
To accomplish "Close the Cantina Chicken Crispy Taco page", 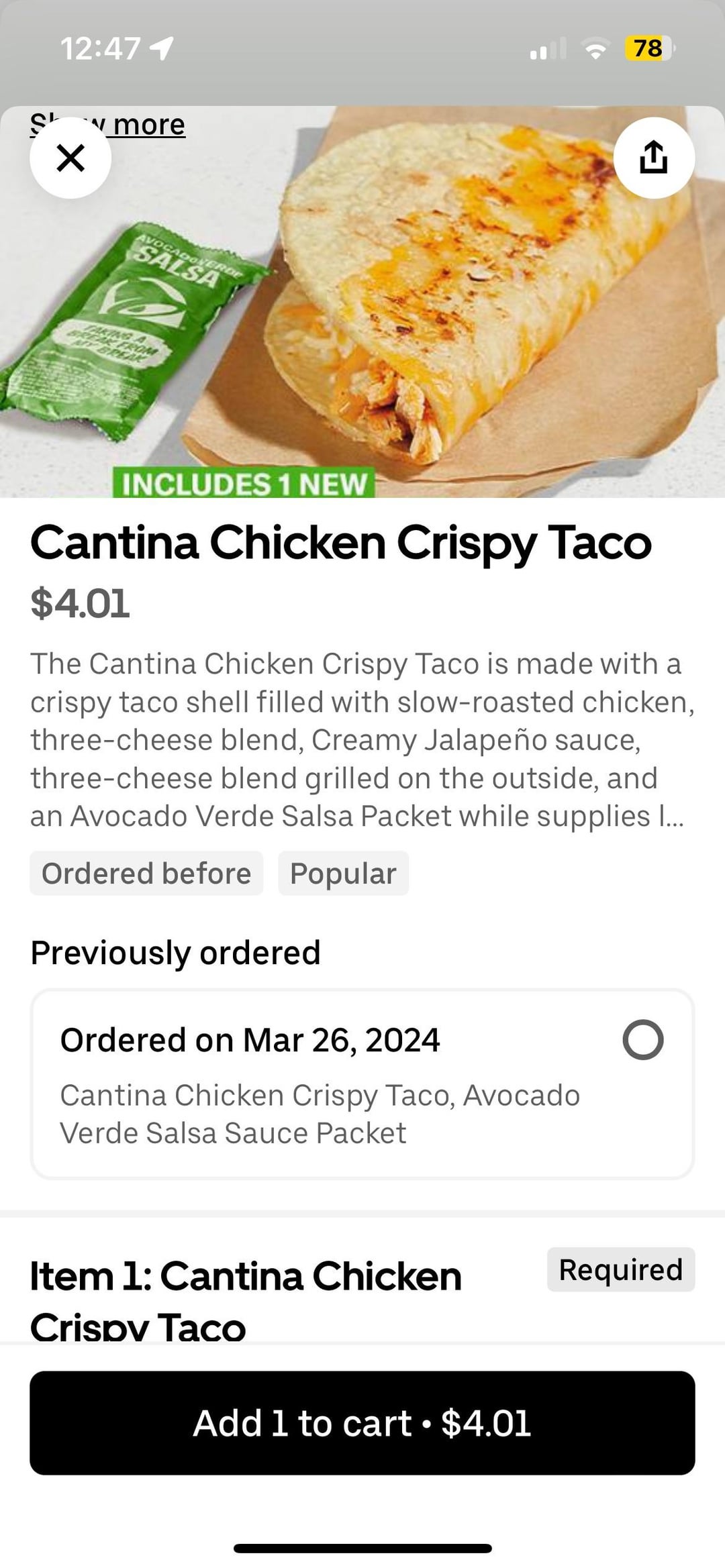I will [70, 158].
